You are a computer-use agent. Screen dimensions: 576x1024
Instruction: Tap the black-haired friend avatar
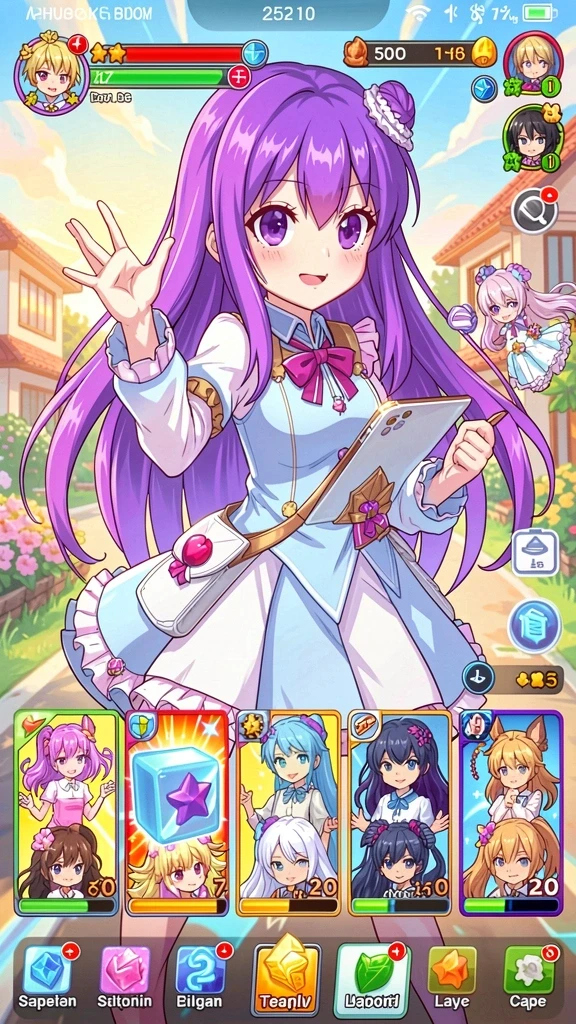click(x=533, y=138)
